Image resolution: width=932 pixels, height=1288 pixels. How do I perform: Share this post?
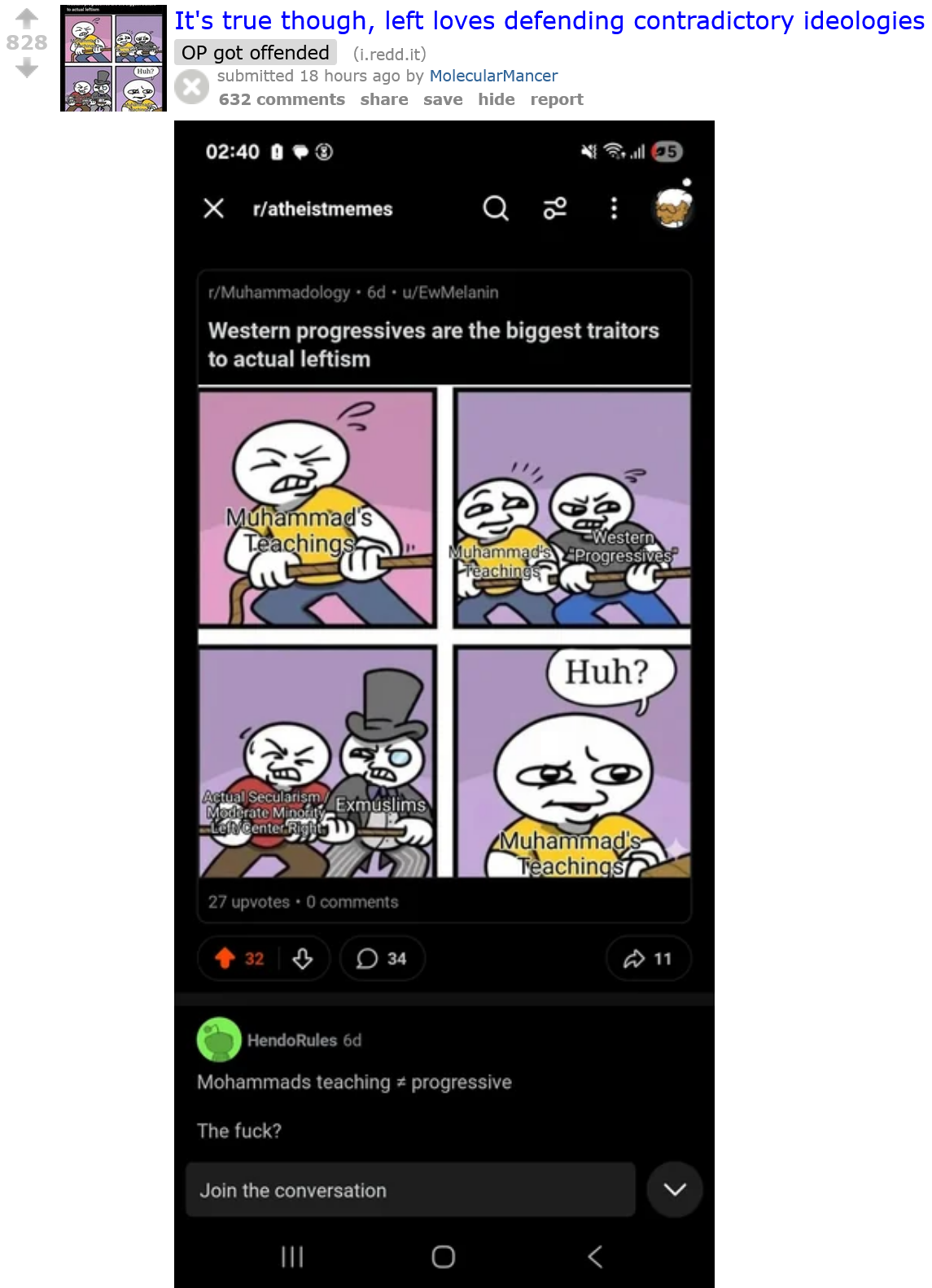pyautogui.click(x=384, y=99)
